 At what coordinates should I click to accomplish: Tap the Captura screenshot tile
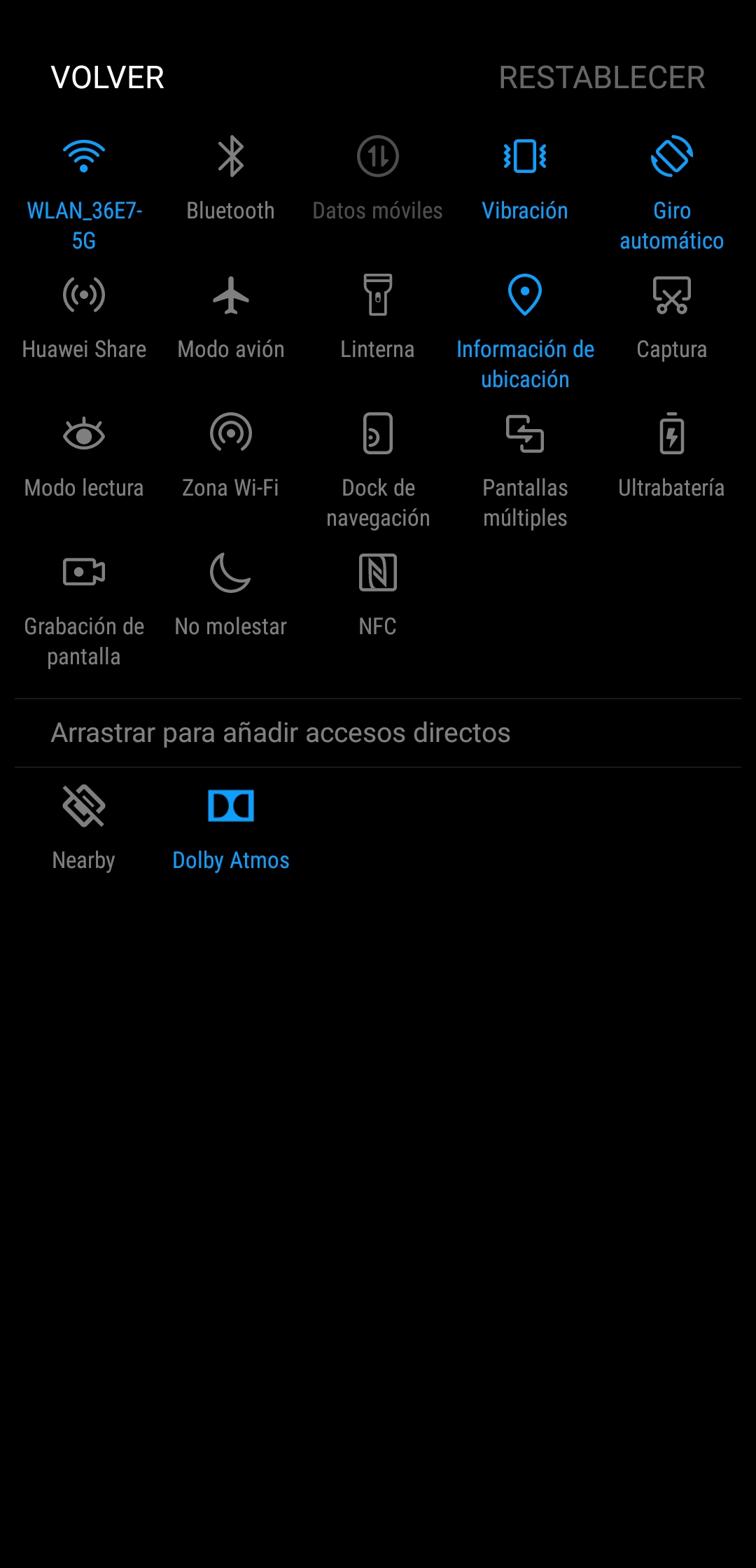(x=672, y=295)
